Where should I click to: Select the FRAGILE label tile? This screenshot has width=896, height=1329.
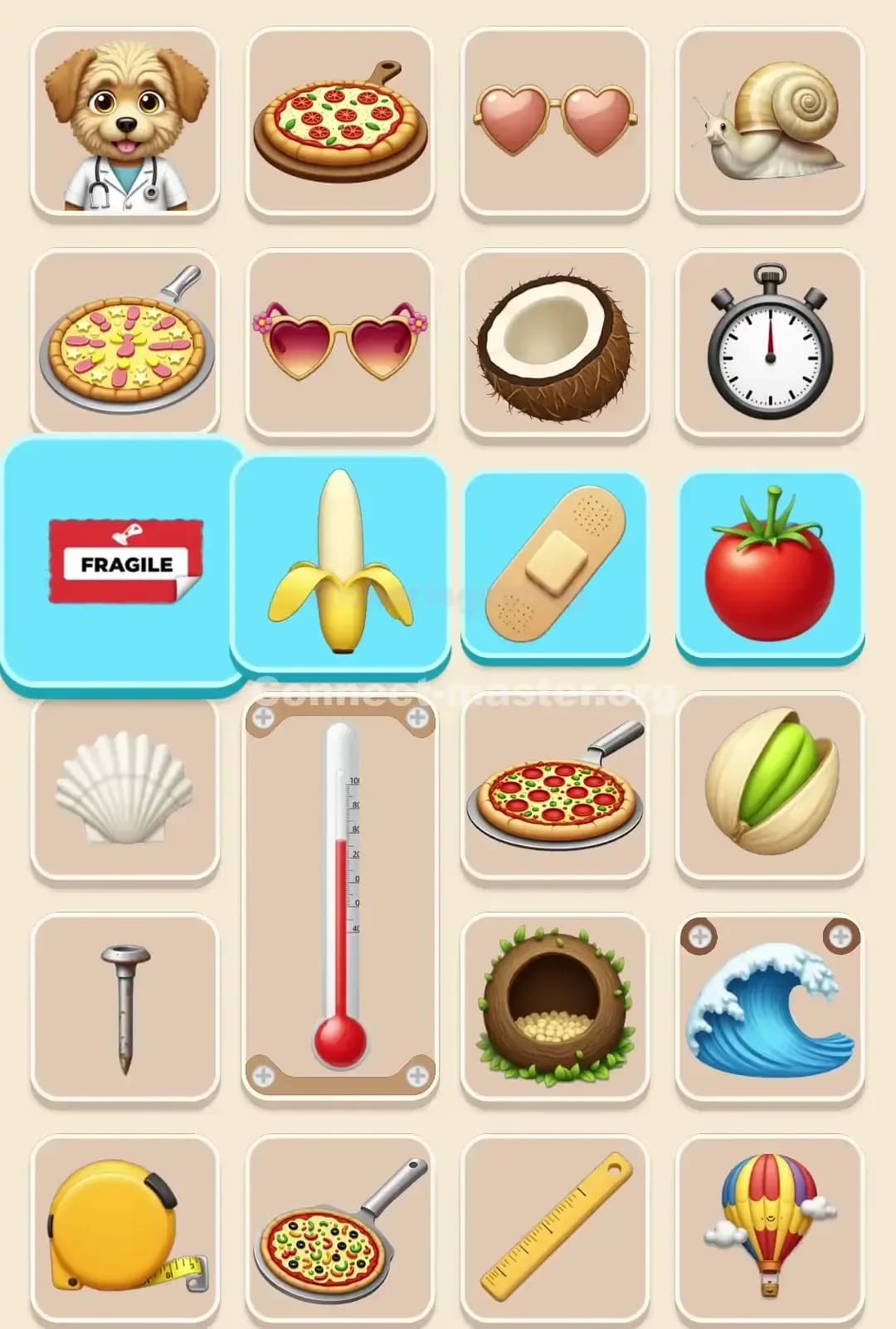[124, 562]
